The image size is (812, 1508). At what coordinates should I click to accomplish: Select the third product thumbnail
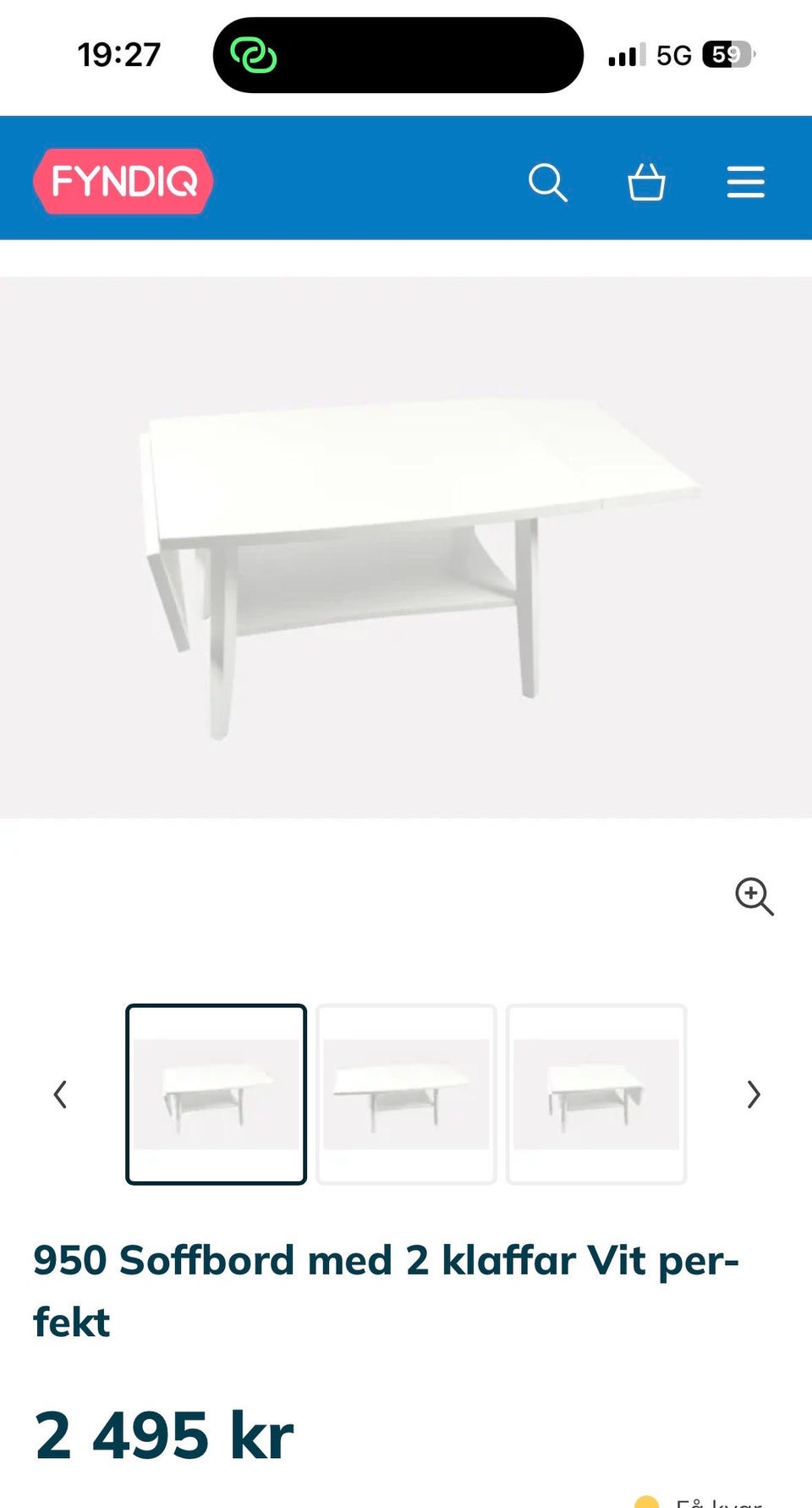[596, 1094]
